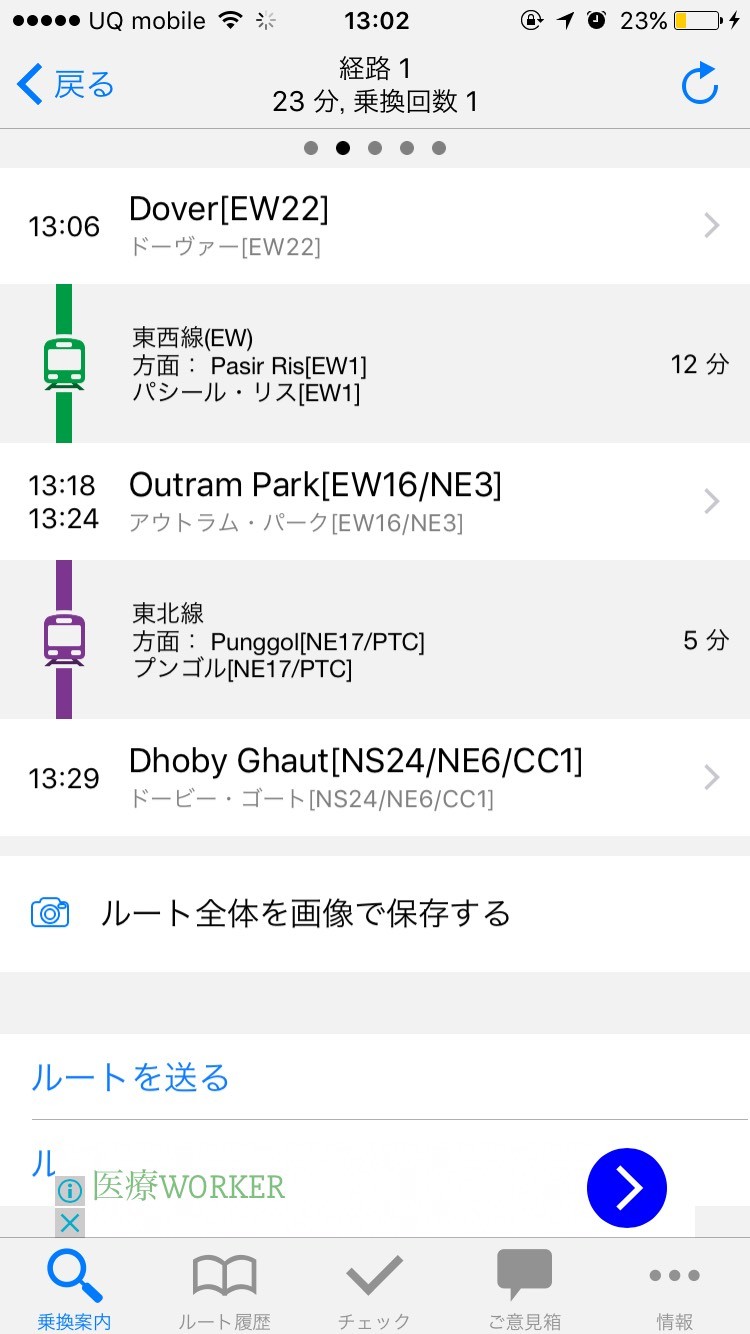Switch to the ルート履歴 tab

tap(225, 1288)
